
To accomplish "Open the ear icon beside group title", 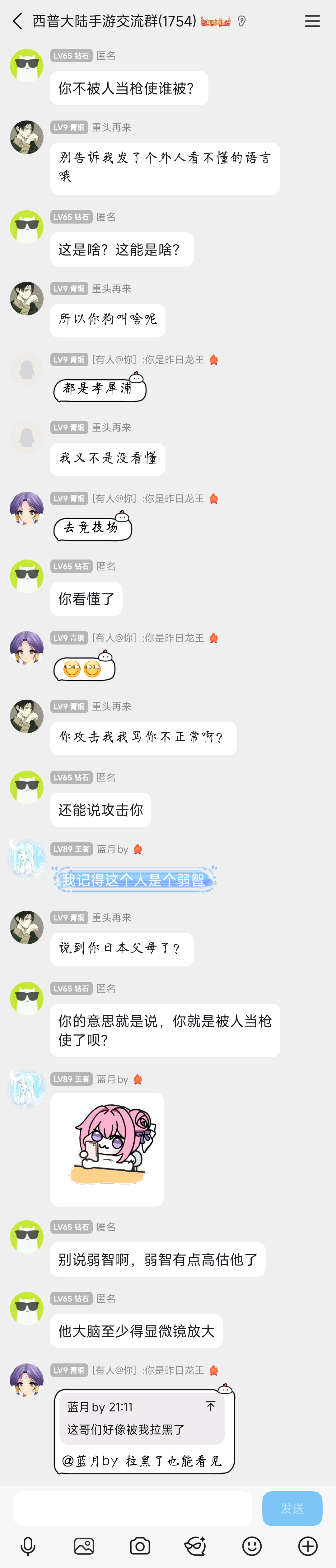I will (x=242, y=21).
